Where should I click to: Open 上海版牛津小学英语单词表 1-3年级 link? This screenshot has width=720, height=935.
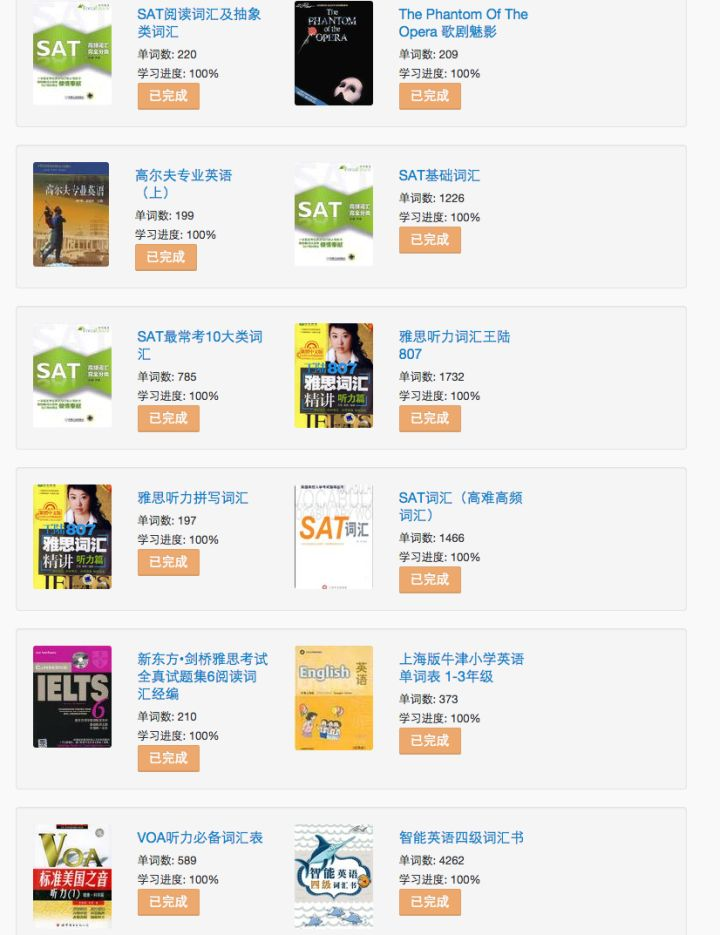461,667
